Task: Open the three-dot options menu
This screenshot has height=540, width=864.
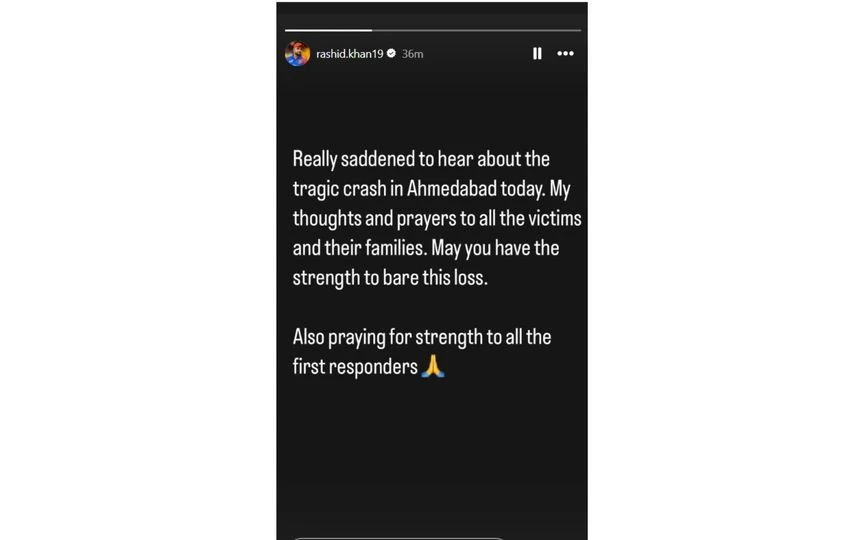Action: click(565, 54)
